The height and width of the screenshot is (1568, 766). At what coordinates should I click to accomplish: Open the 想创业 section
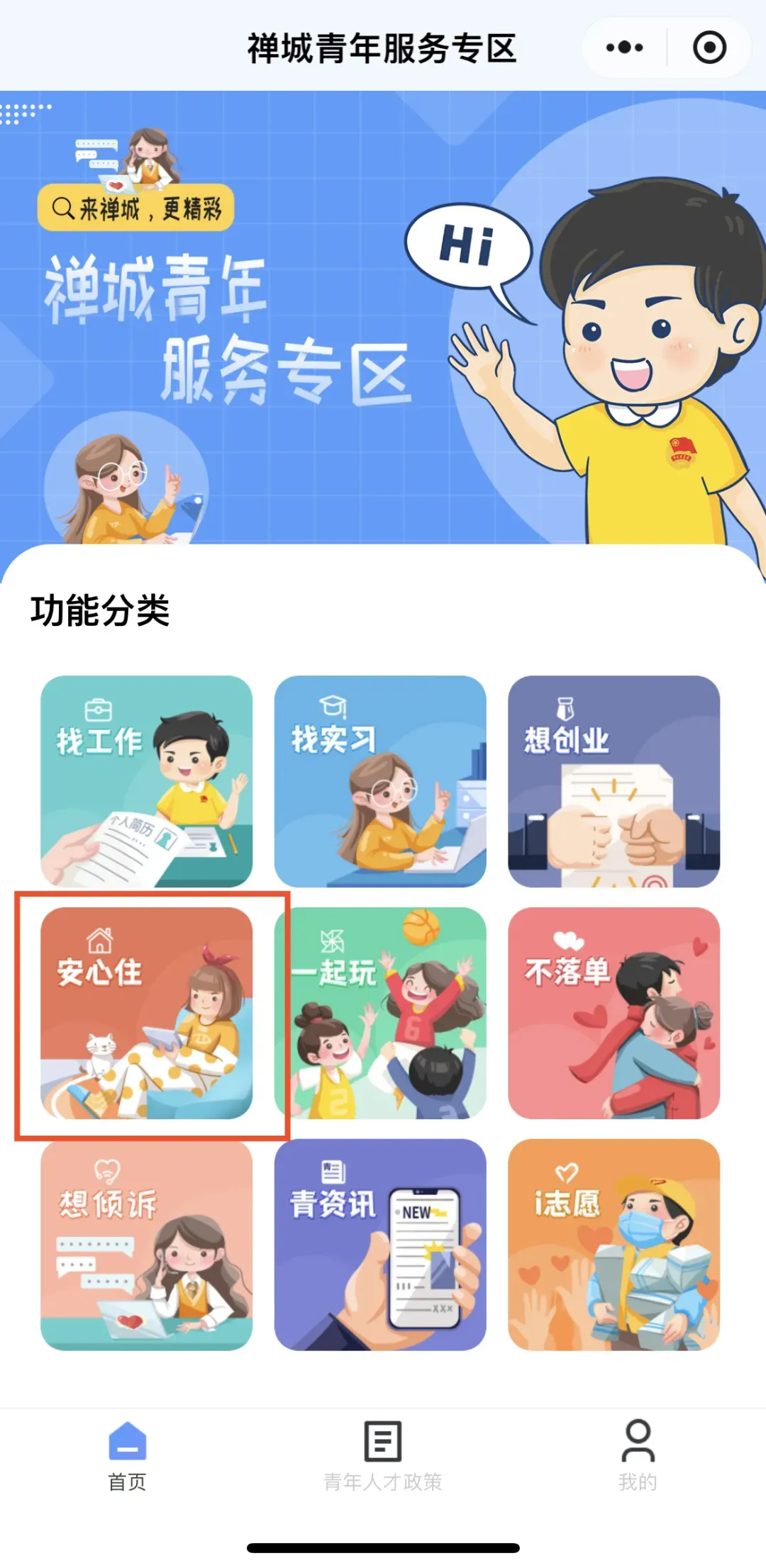(614, 781)
